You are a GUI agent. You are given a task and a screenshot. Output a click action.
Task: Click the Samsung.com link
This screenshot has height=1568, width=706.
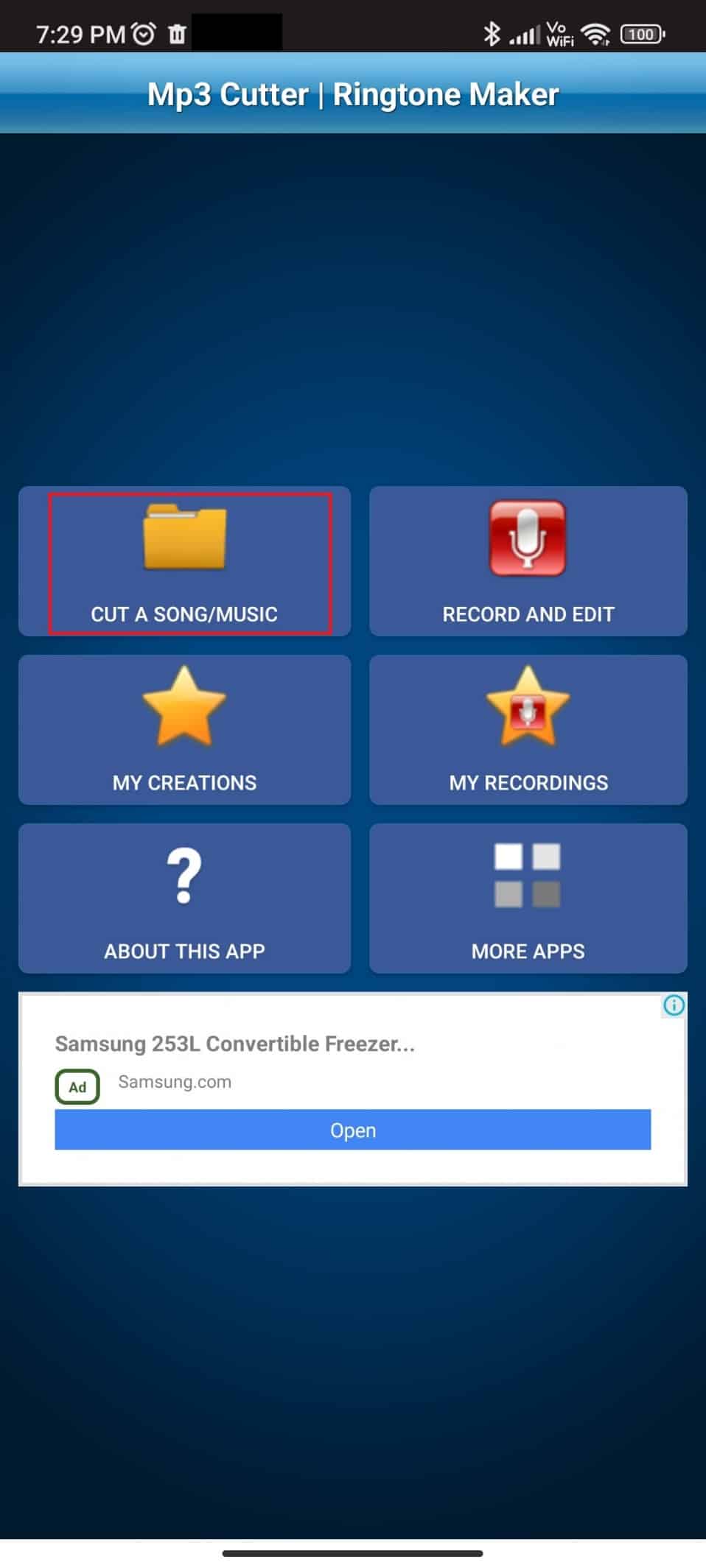pyautogui.click(x=175, y=1081)
